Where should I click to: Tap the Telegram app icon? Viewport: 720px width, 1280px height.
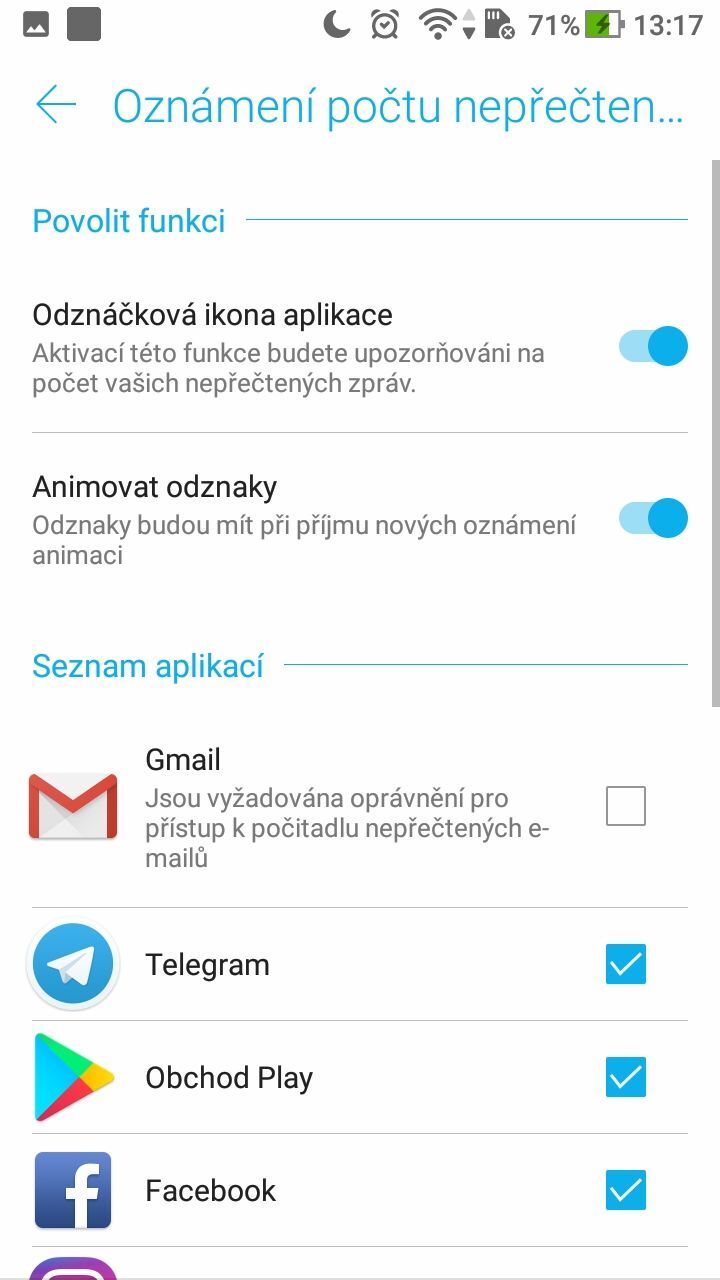tap(73, 964)
